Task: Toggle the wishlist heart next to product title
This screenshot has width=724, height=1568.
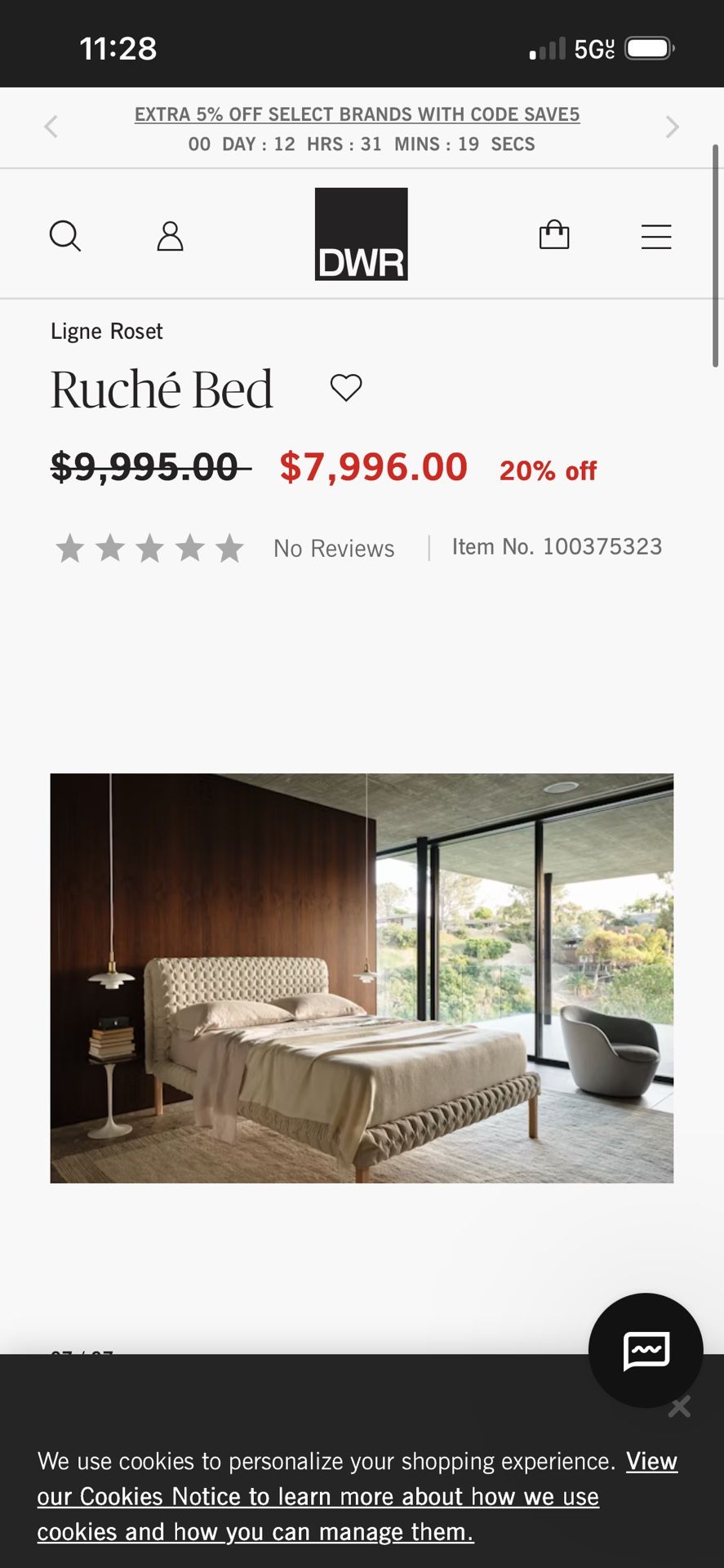Action: pos(346,387)
